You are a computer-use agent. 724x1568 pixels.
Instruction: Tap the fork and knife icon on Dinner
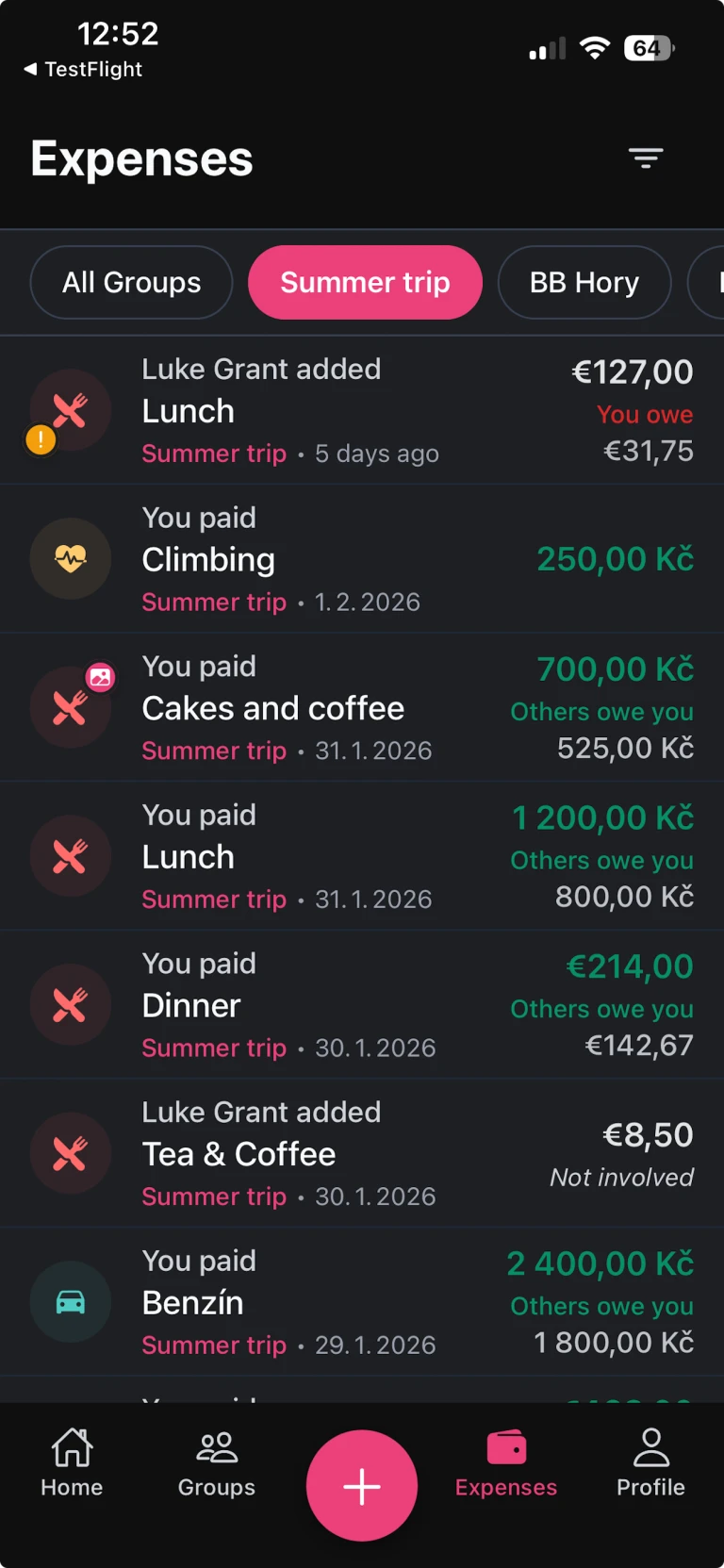click(71, 1004)
